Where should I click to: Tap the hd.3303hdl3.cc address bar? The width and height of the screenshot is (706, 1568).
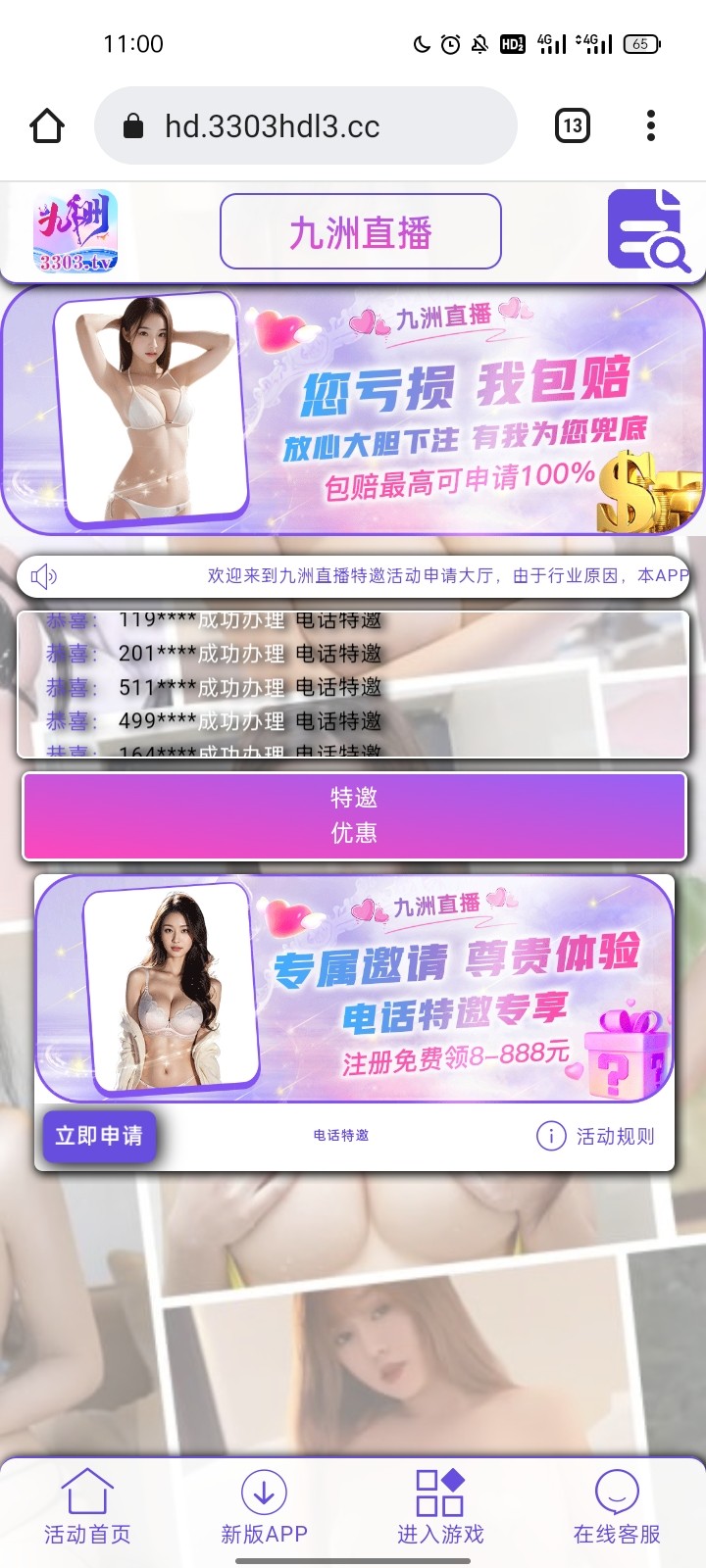pos(304,126)
